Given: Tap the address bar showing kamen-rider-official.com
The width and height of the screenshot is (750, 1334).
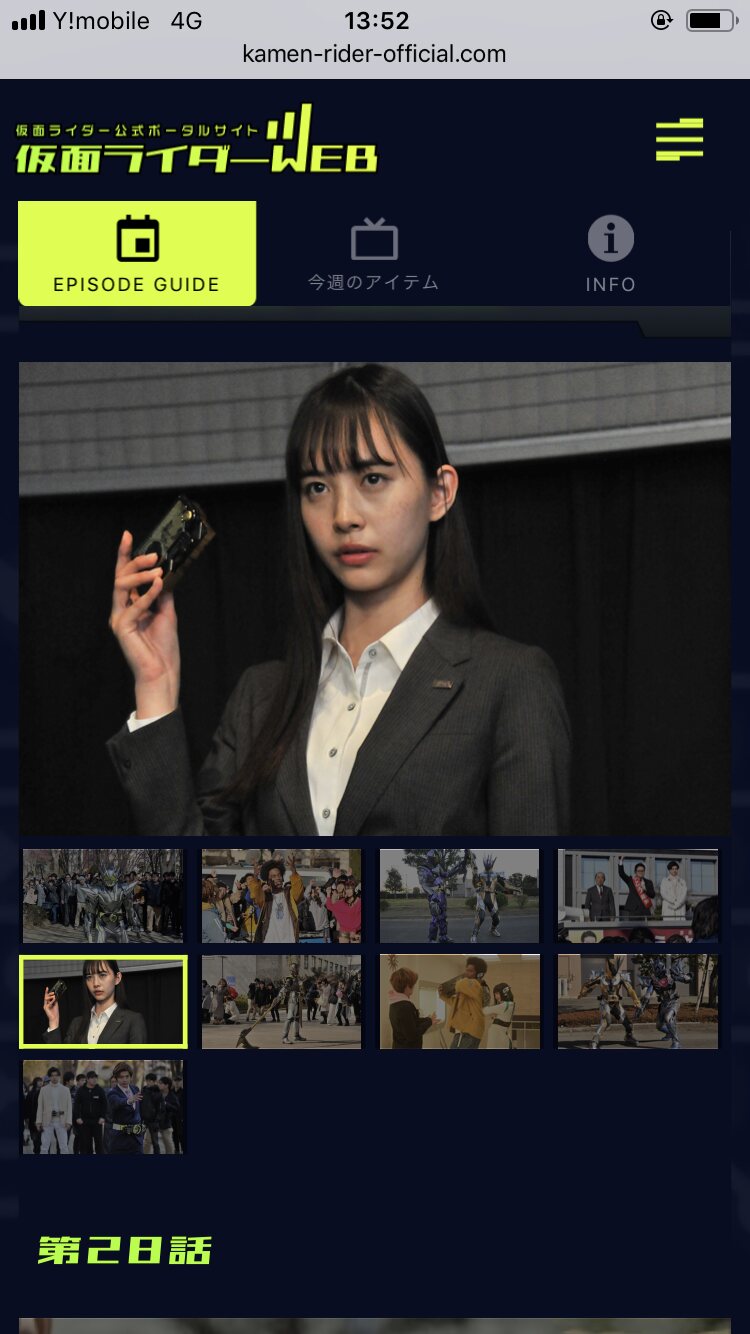Looking at the screenshot, I should [x=374, y=54].
